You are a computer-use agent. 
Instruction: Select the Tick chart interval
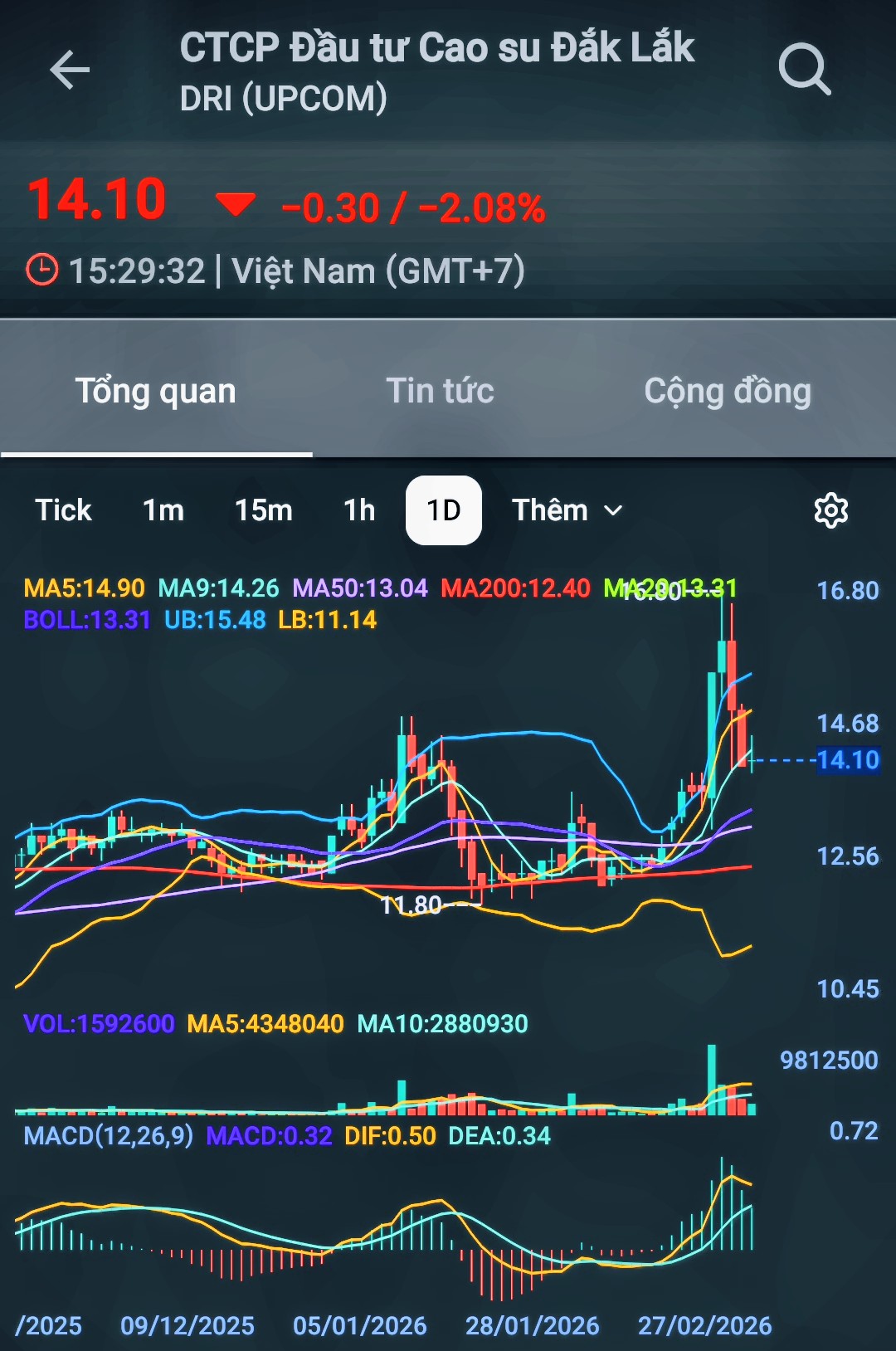tap(63, 510)
